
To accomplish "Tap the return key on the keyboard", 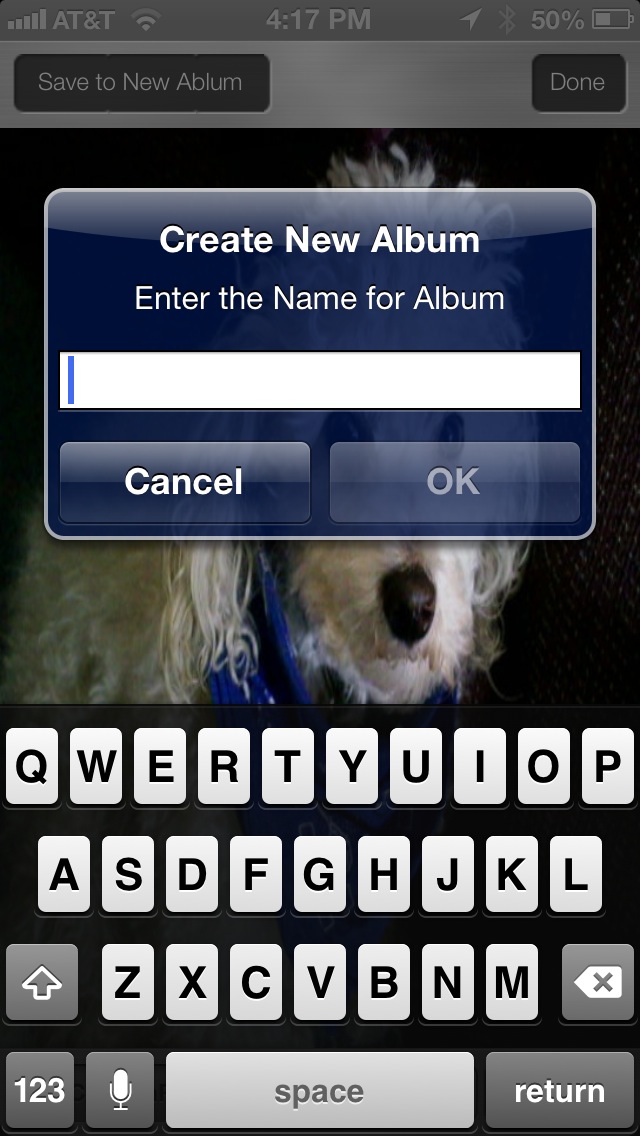I will 560,1090.
